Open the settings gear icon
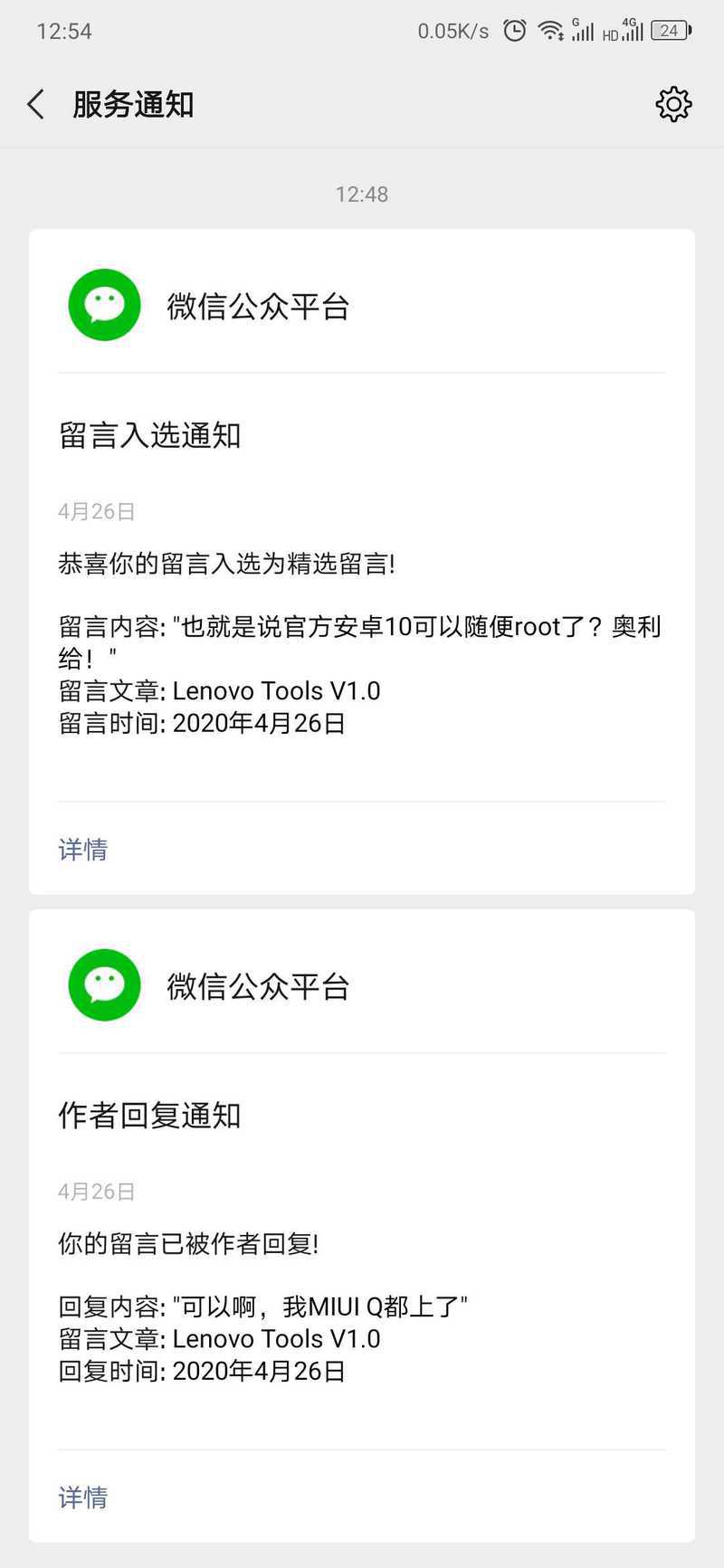Image resolution: width=724 pixels, height=1568 pixels. (673, 105)
